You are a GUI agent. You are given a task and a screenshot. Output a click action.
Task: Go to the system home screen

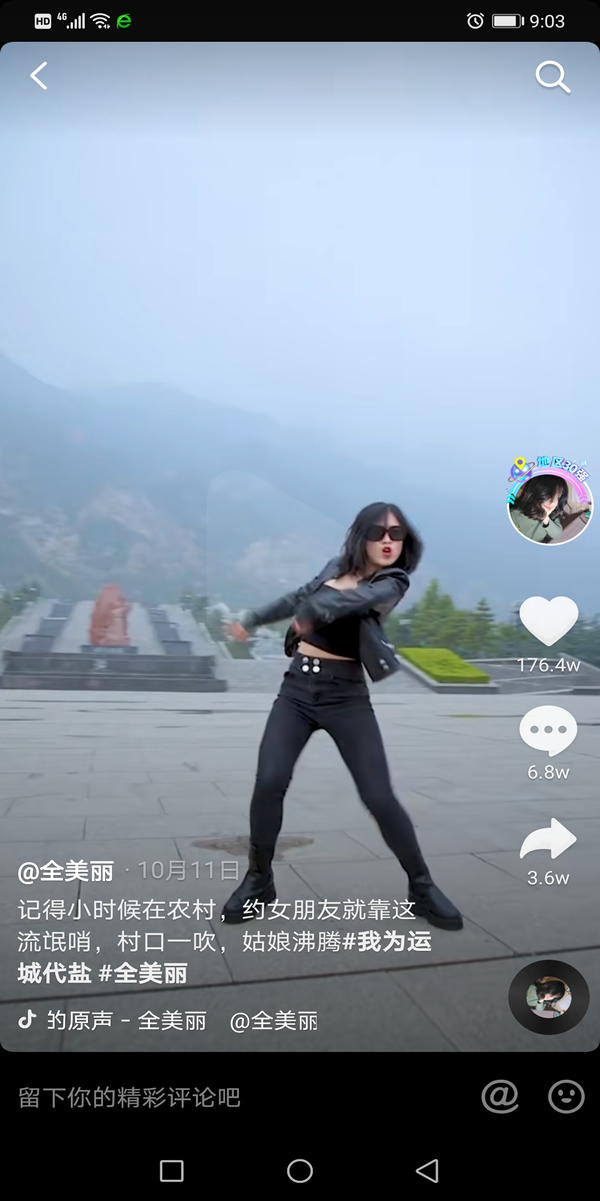[x=300, y=1171]
